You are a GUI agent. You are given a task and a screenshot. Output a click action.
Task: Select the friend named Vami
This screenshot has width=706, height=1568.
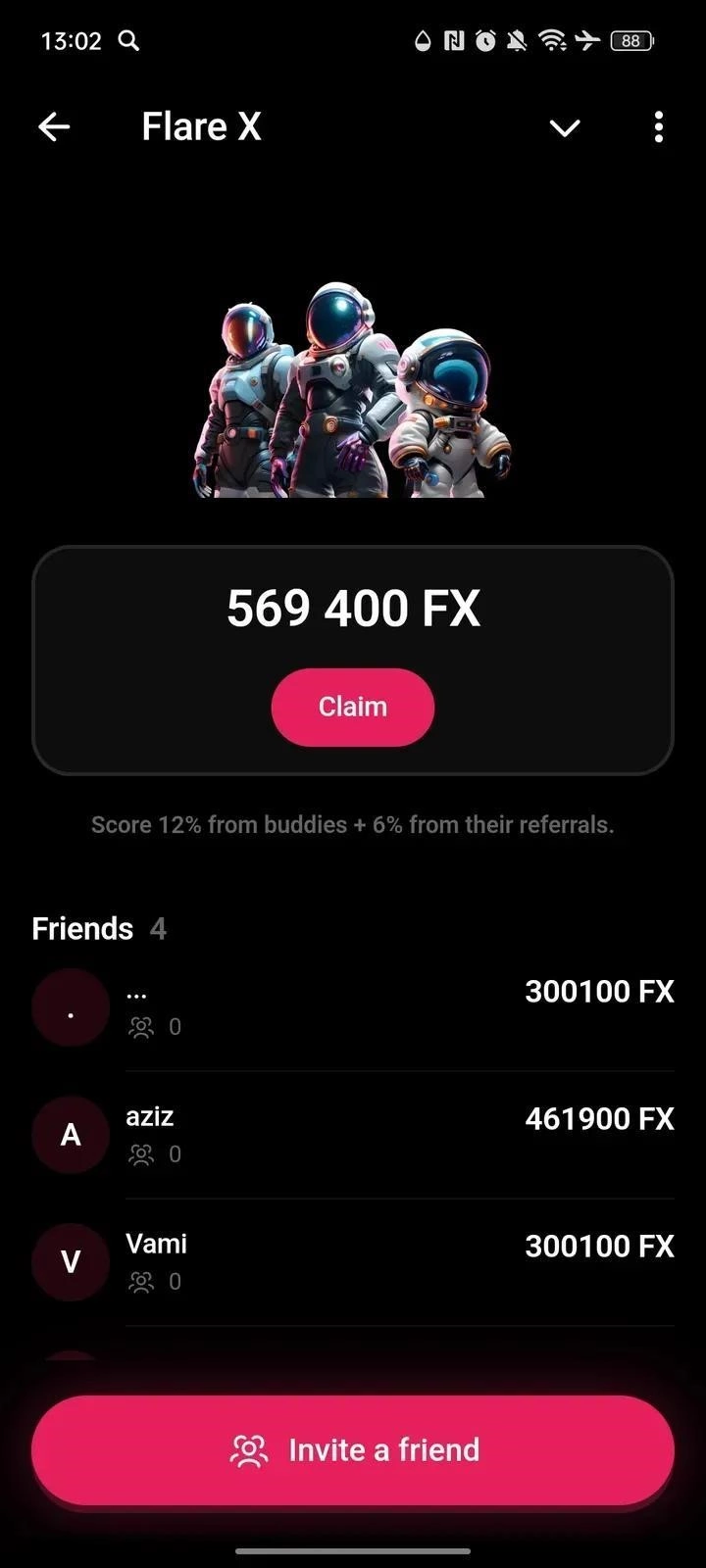click(353, 1261)
